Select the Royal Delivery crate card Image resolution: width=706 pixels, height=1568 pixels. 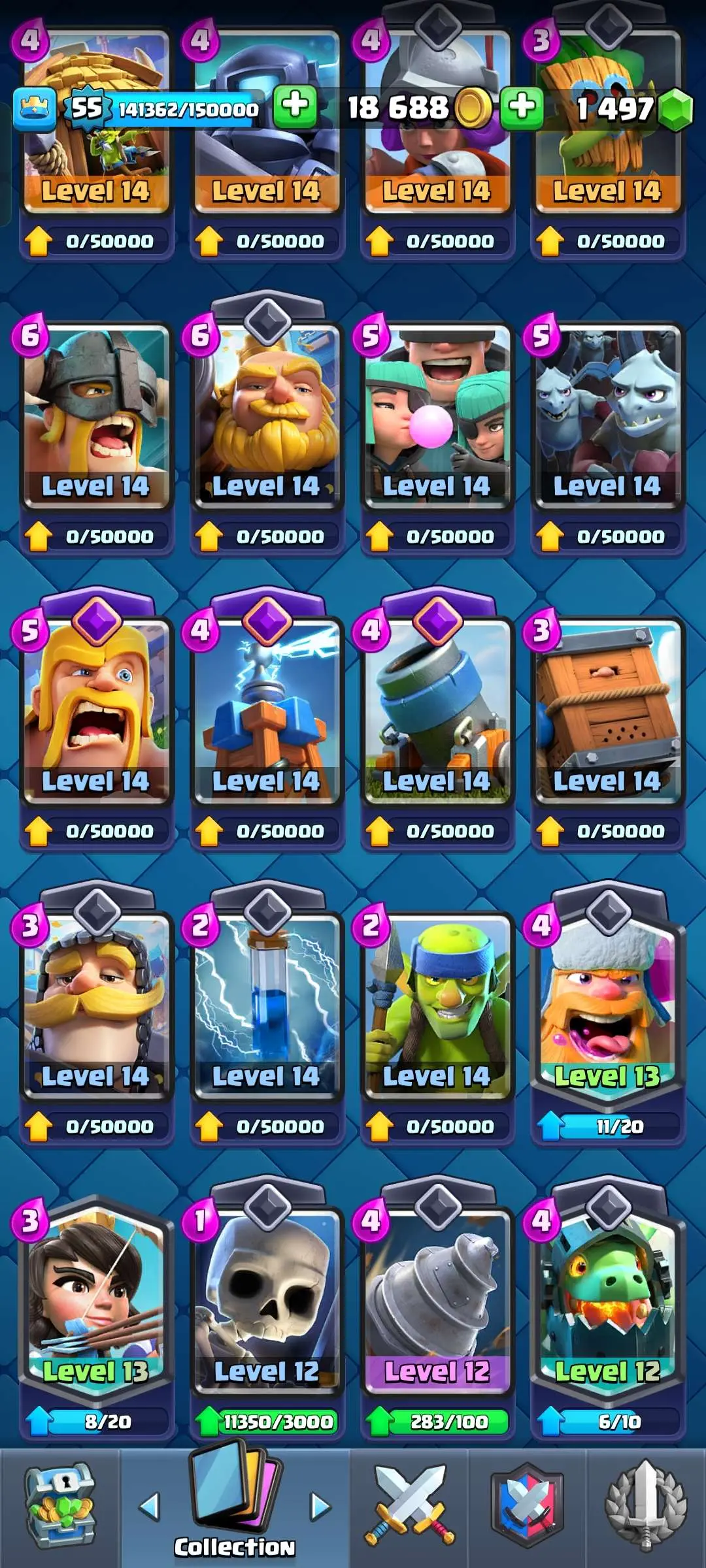pos(607,712)
